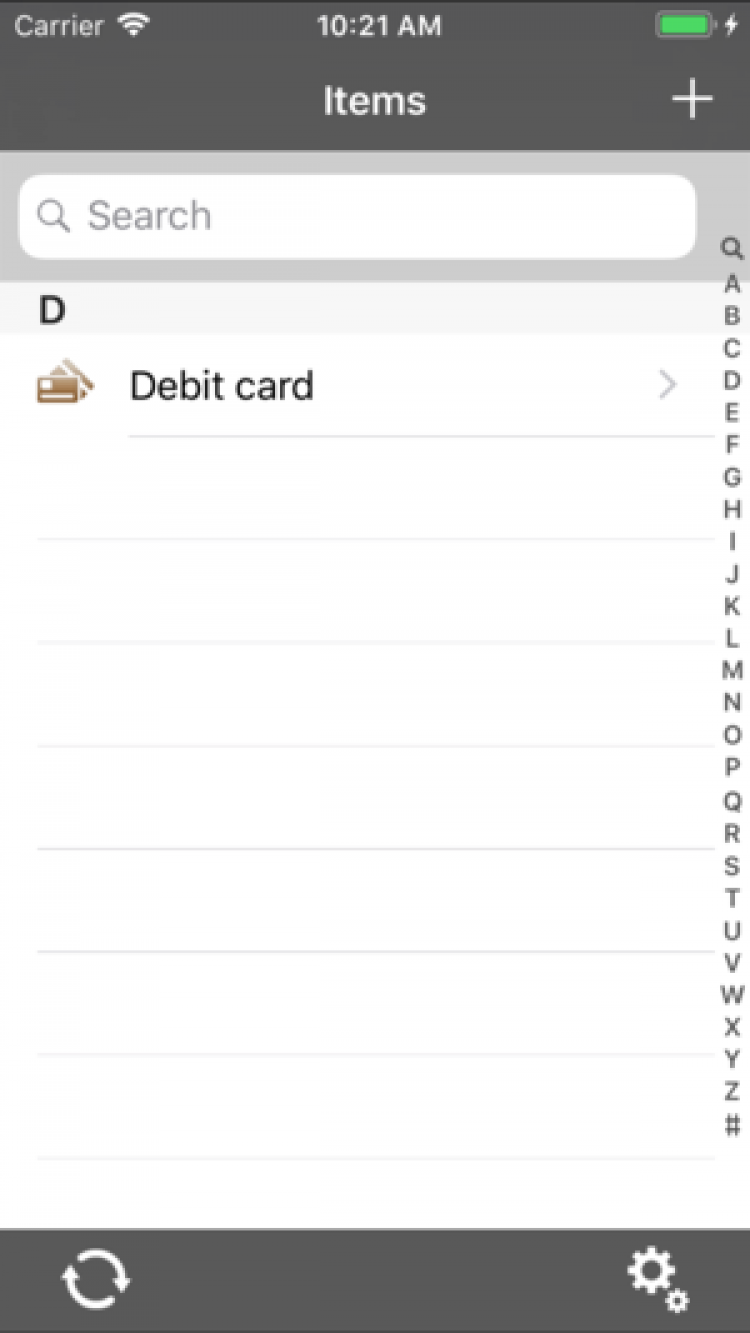Viewport: 750px width, 1333px height.
Task: Jump to letter M in index
Action: pos(732,670)
